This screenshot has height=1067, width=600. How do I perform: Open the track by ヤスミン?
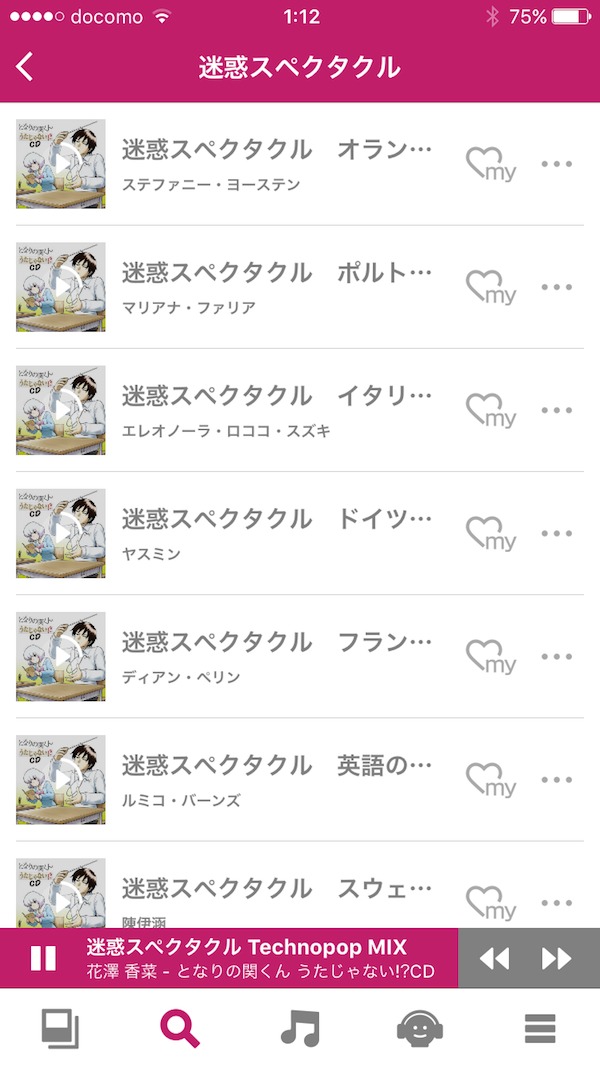pos(277,532)
